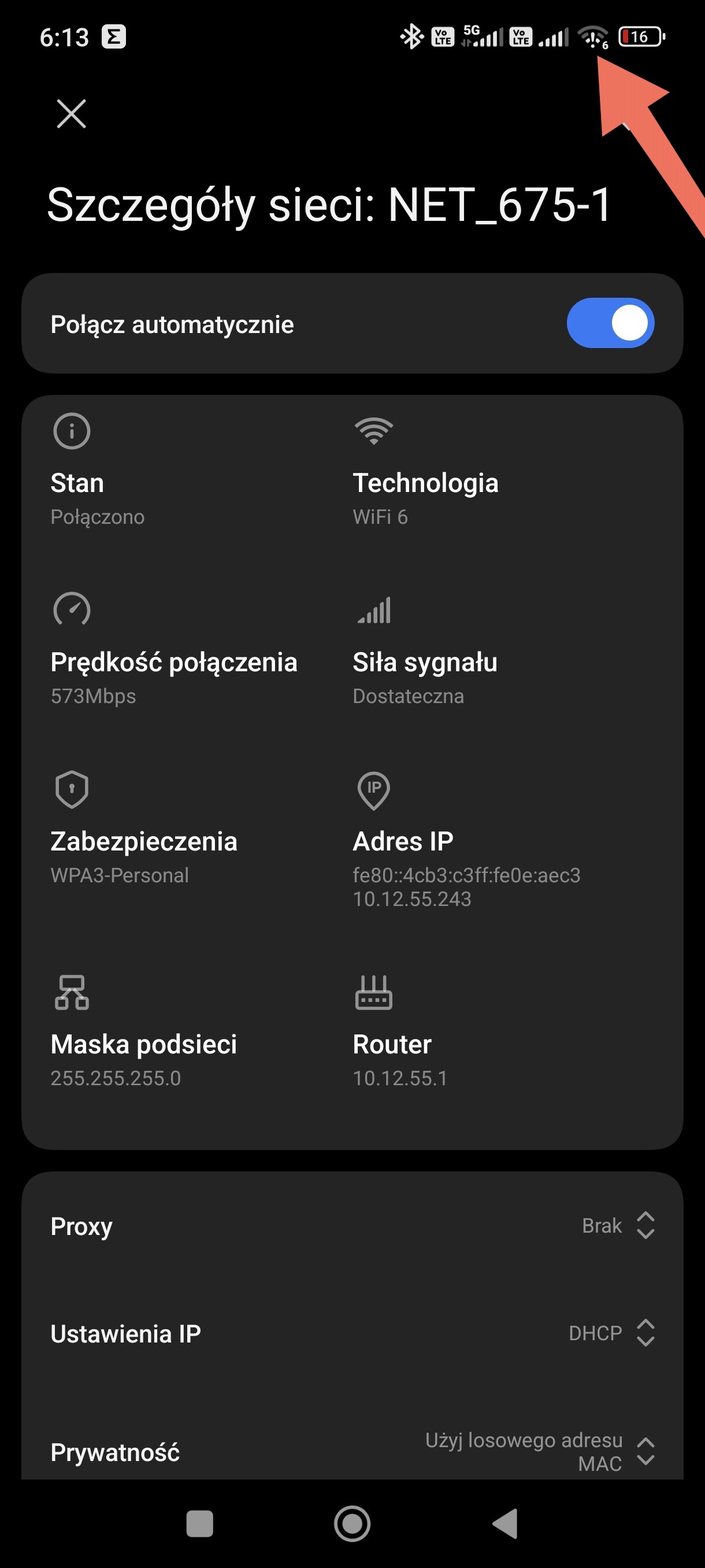Toggle the Połącz automatycznie switch
Viewport: 705px width, 1568px height.
[610, 323]
